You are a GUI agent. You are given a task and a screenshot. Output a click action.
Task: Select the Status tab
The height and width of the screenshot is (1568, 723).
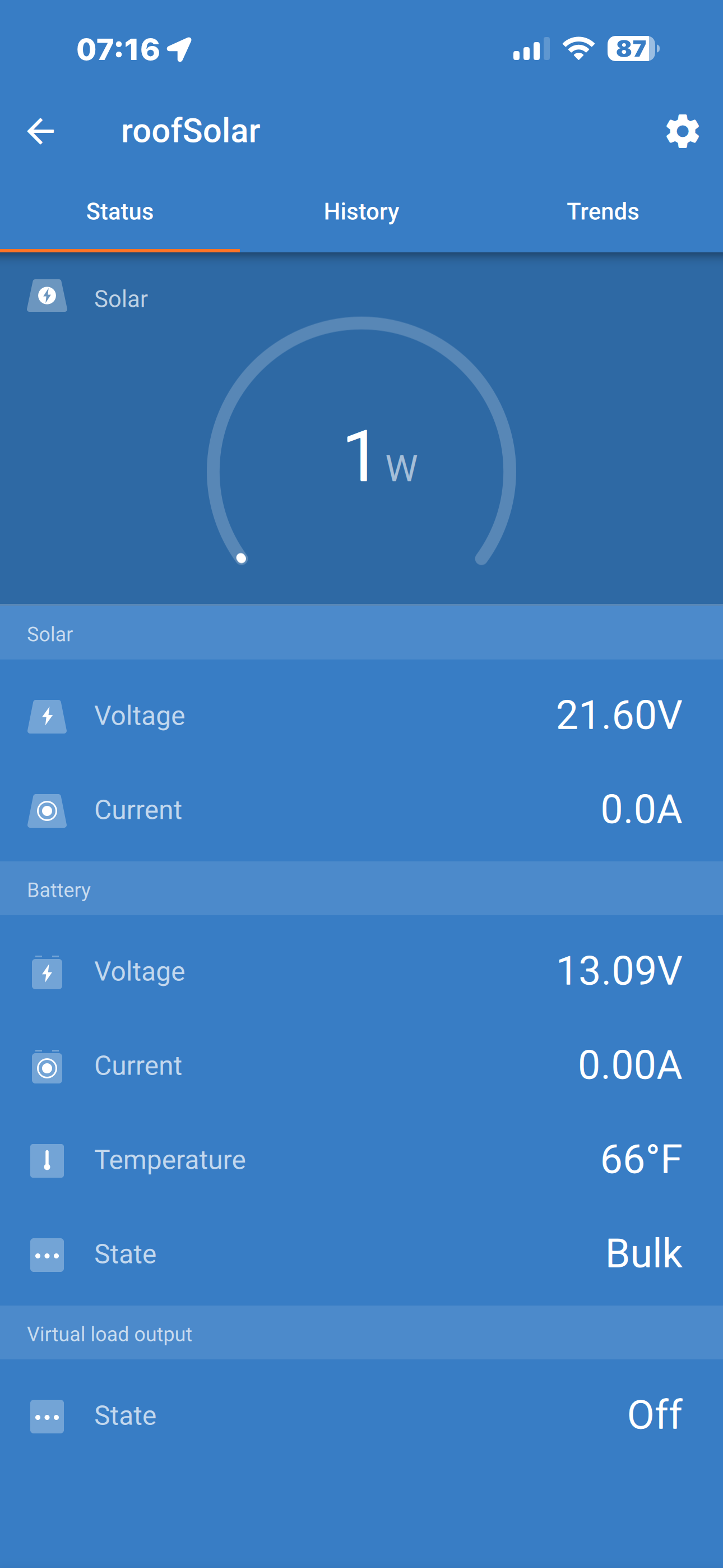coord(120,212)
